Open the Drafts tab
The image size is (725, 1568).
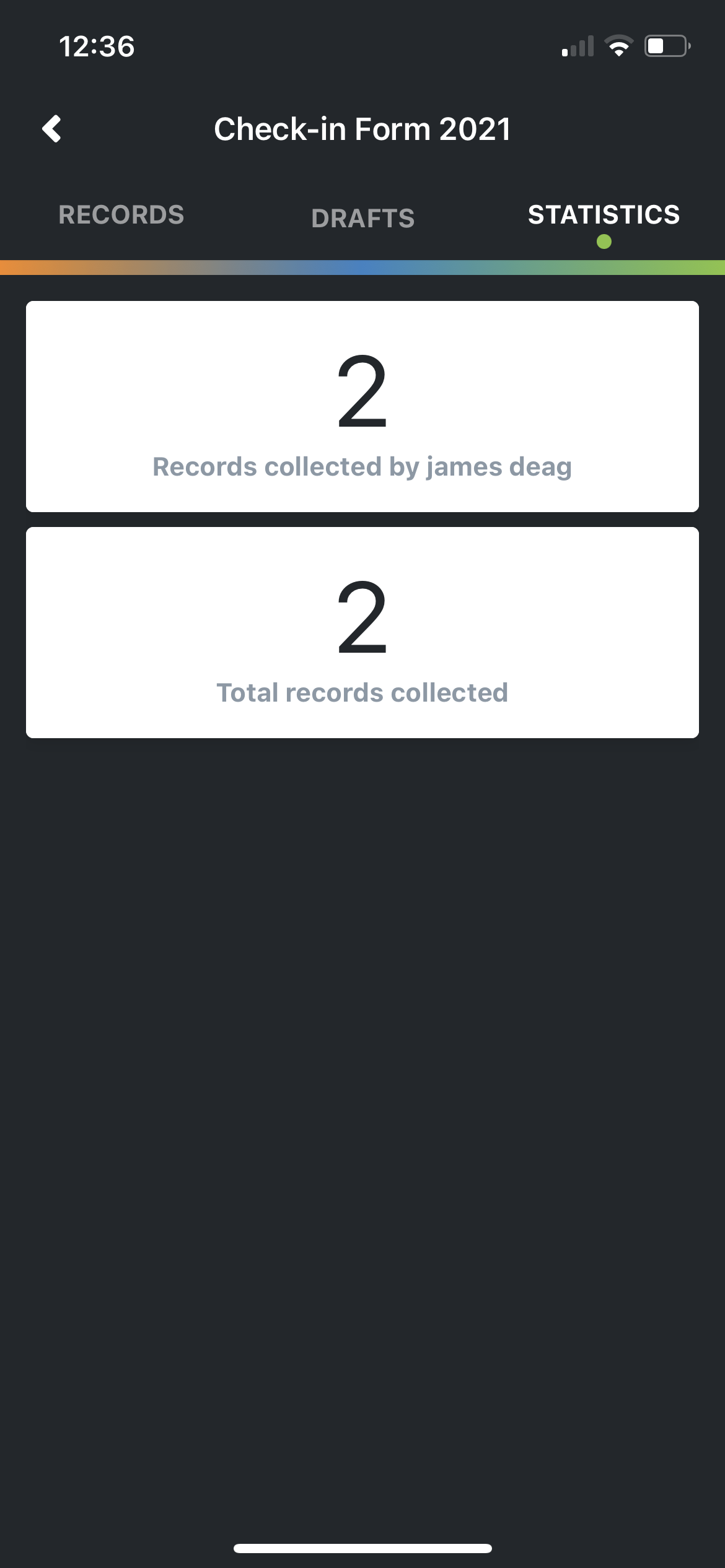coord(362,218)
